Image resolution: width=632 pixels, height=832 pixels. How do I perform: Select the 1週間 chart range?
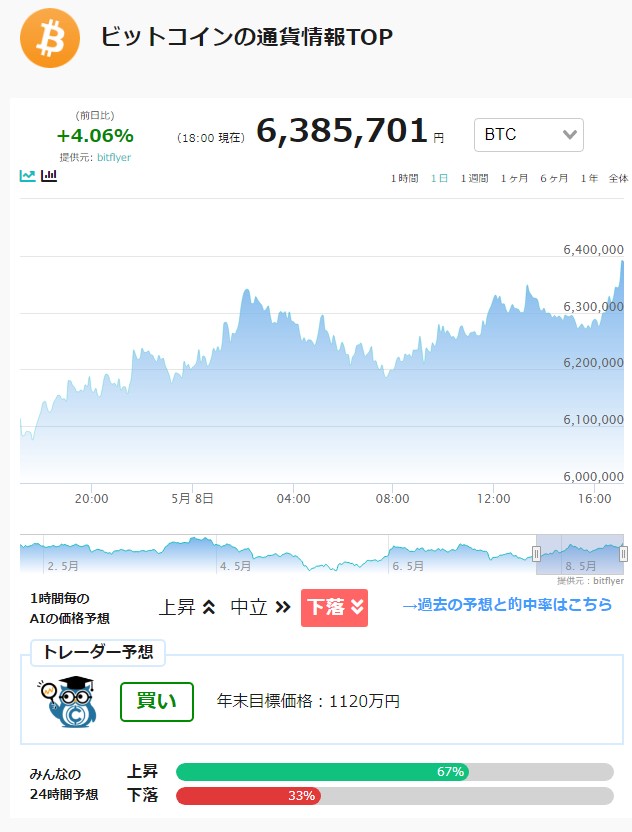[x=474, y=178]
